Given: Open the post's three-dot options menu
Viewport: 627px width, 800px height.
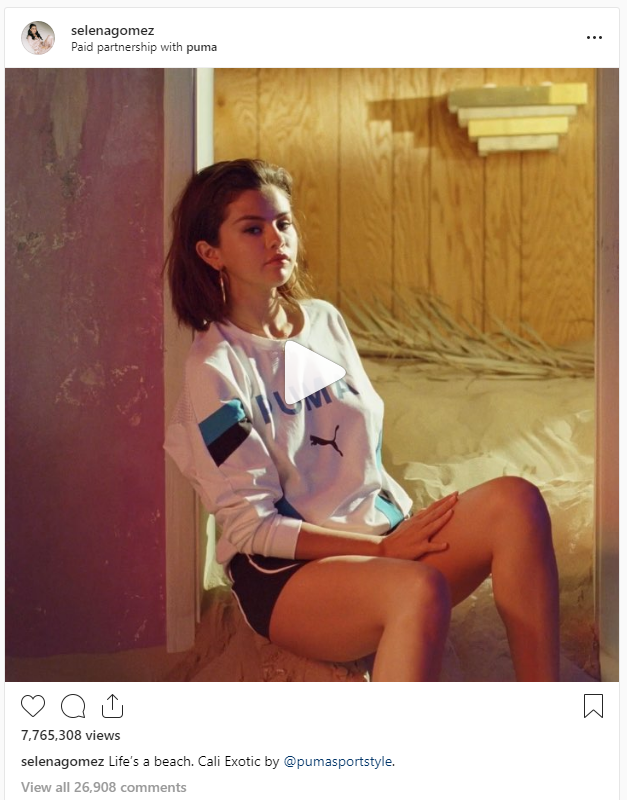Looking at the screenshot, I should (x=594, y=38).
